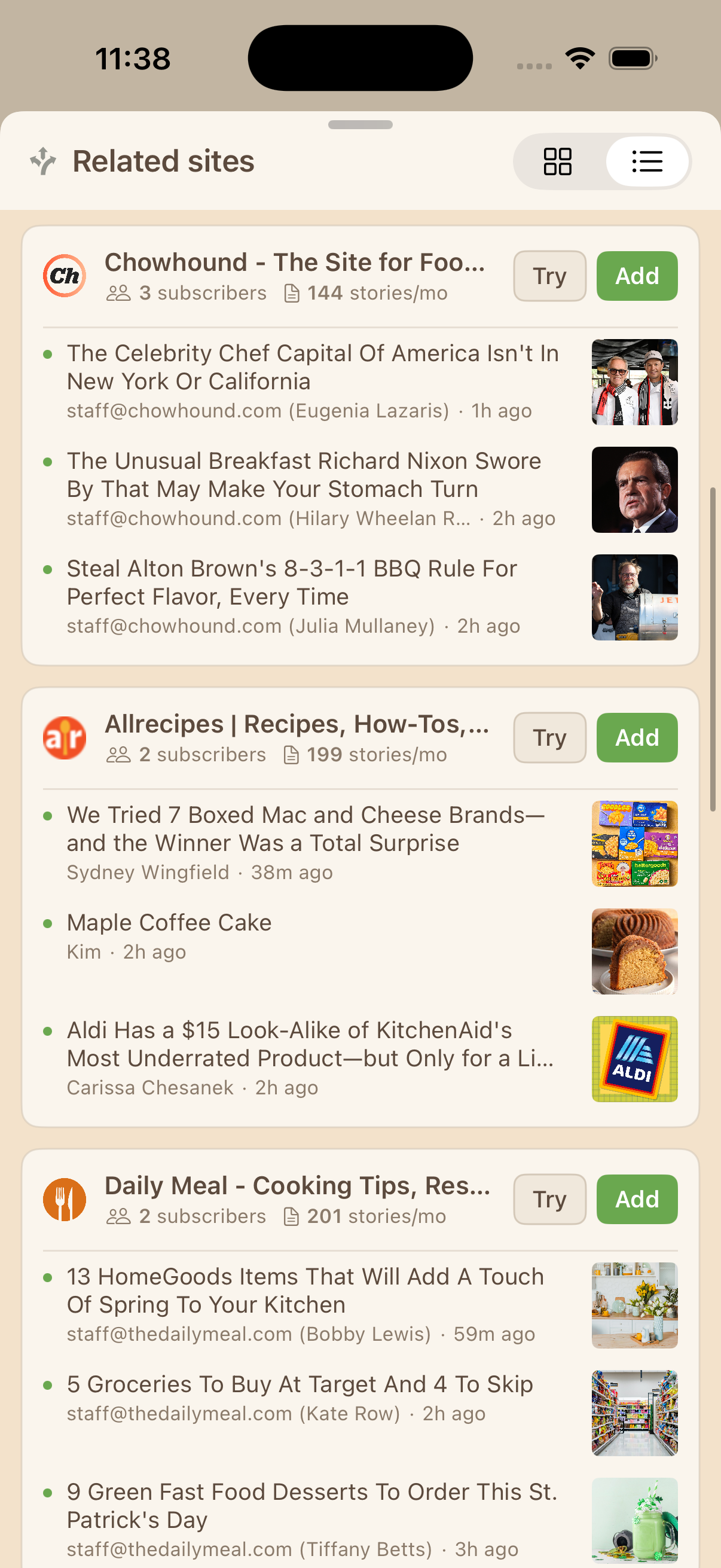Switch to grid view layout
Screen dimensions: 721x1568
coord(557,162)
